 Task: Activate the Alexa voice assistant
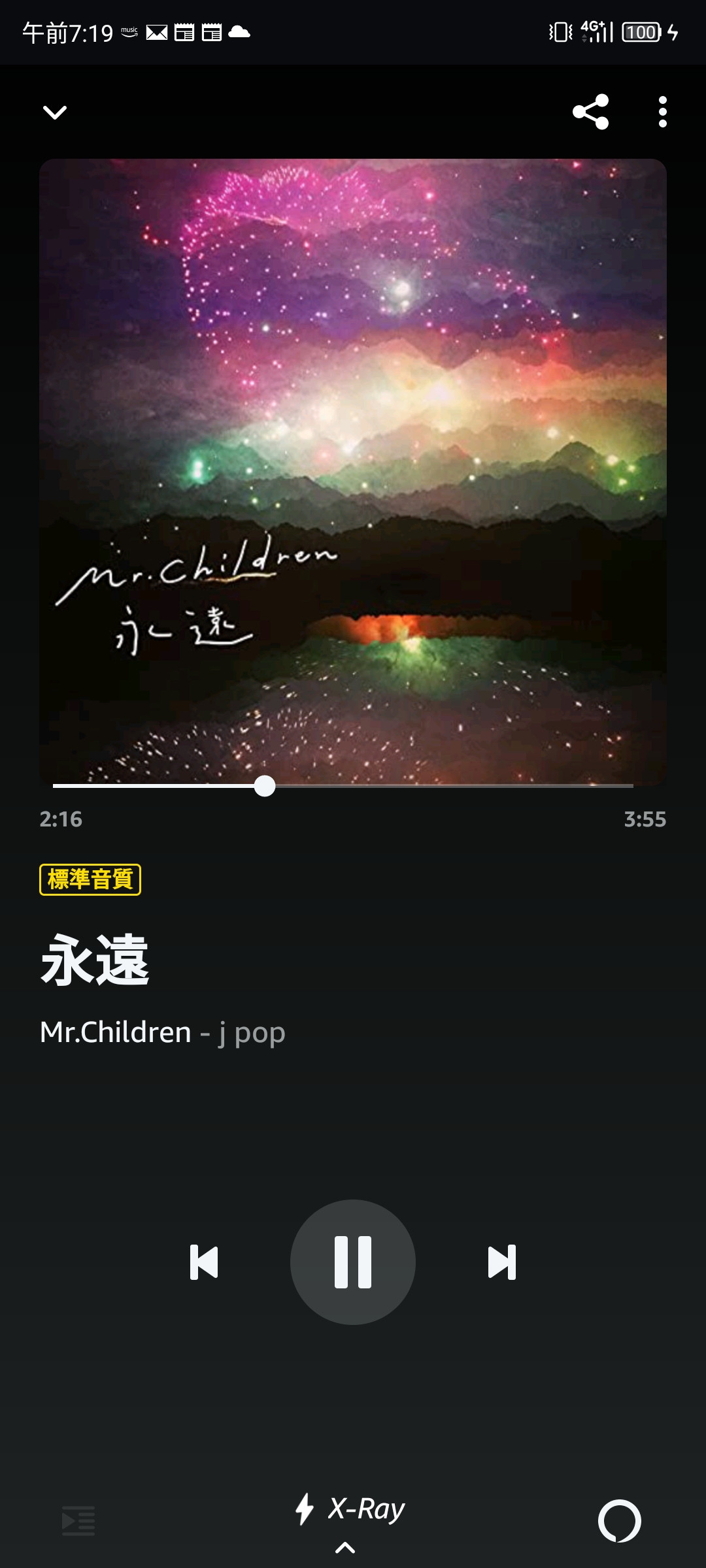619,1521
